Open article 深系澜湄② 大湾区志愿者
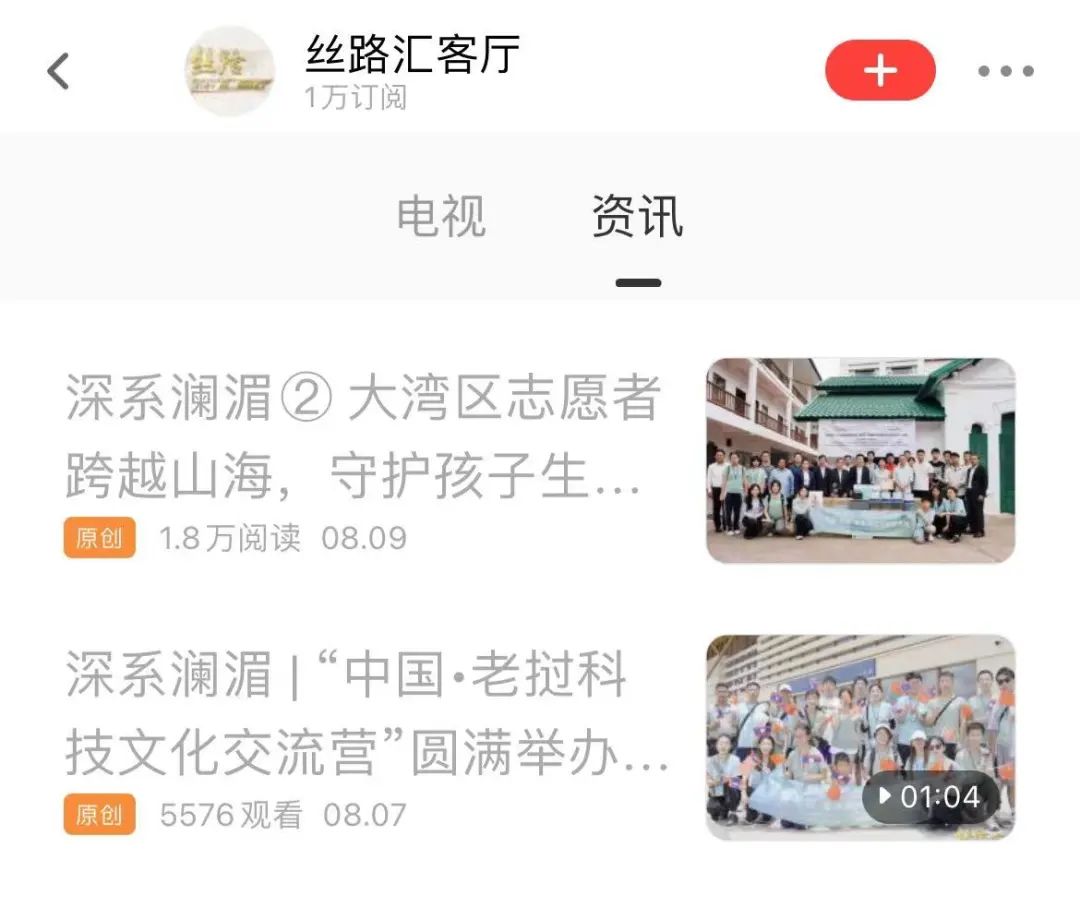Image resolution: width=1080 pixels, height=907 pixels. point(362,437)
